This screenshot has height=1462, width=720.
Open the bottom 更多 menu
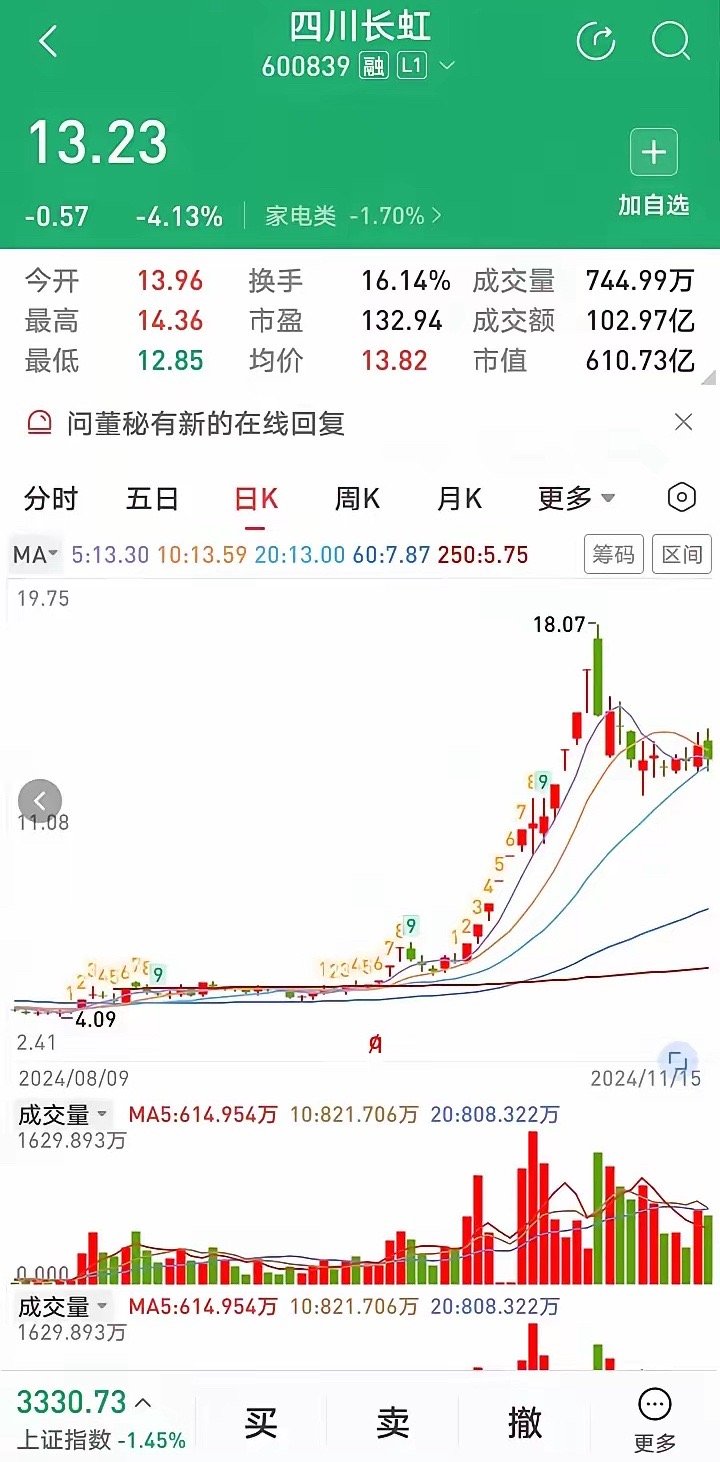[x=655, y=1420]
